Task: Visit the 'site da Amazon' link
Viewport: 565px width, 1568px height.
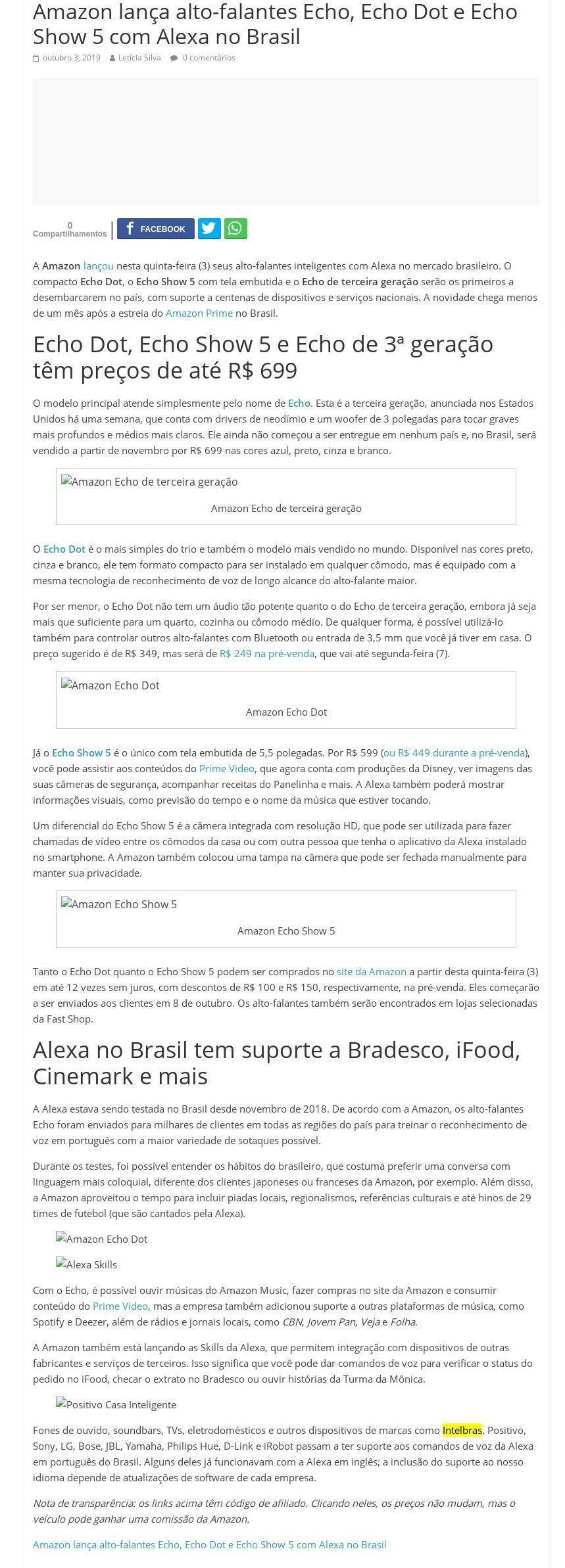Action: coord(371,972)
